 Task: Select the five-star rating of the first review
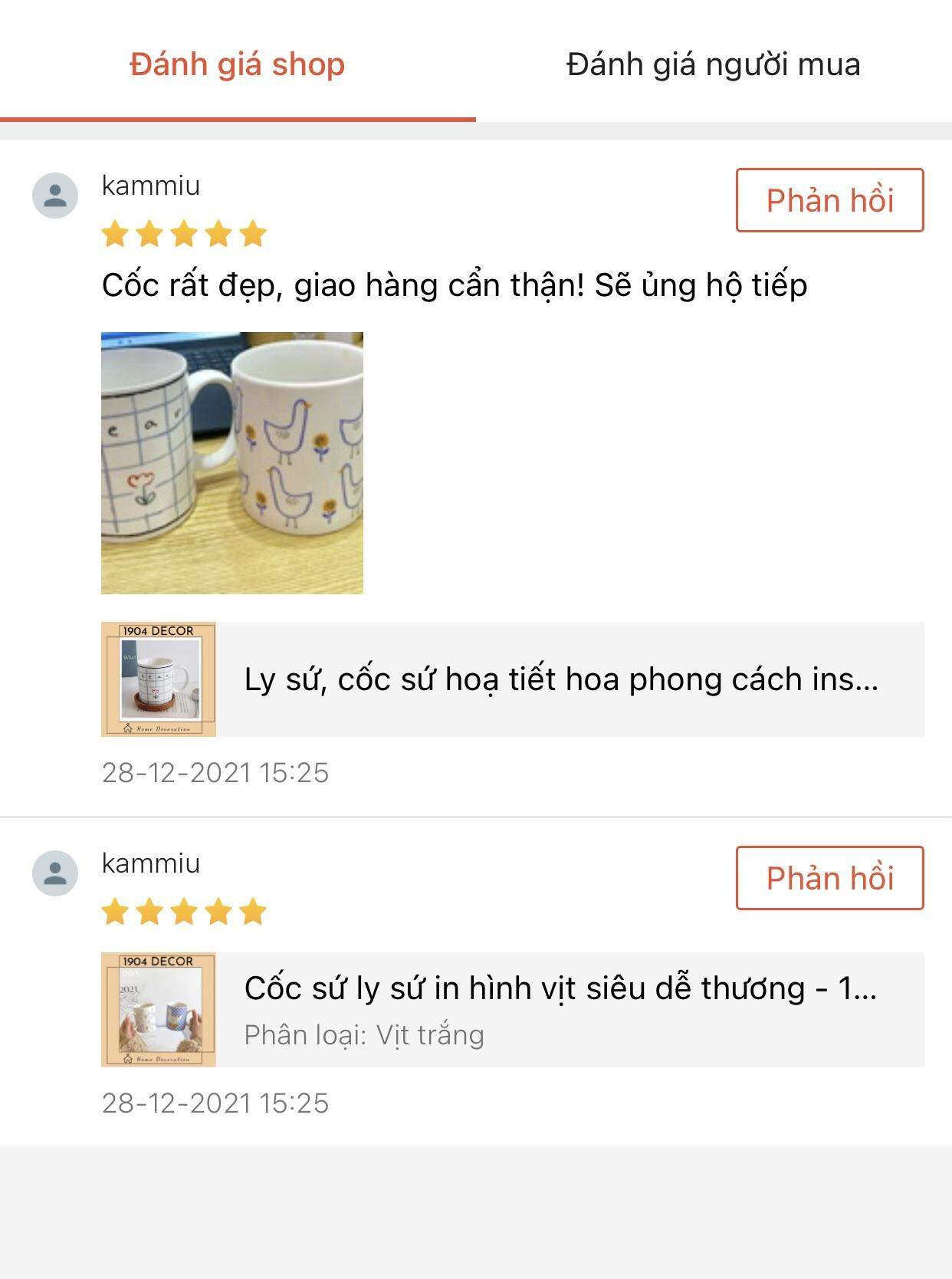[x=184, y=235]
